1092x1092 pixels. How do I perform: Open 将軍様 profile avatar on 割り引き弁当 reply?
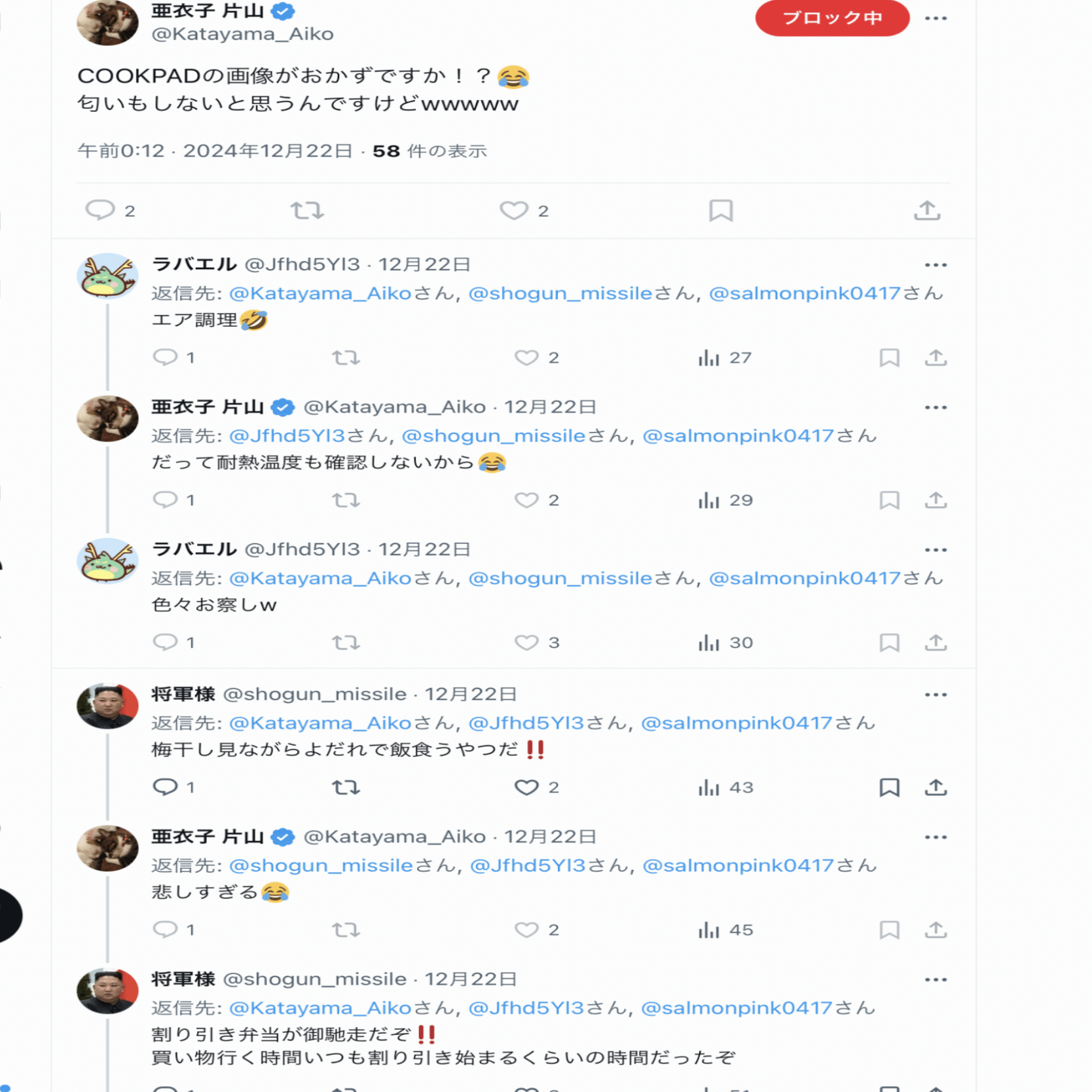pyautogui.click(x=107, y=991)
